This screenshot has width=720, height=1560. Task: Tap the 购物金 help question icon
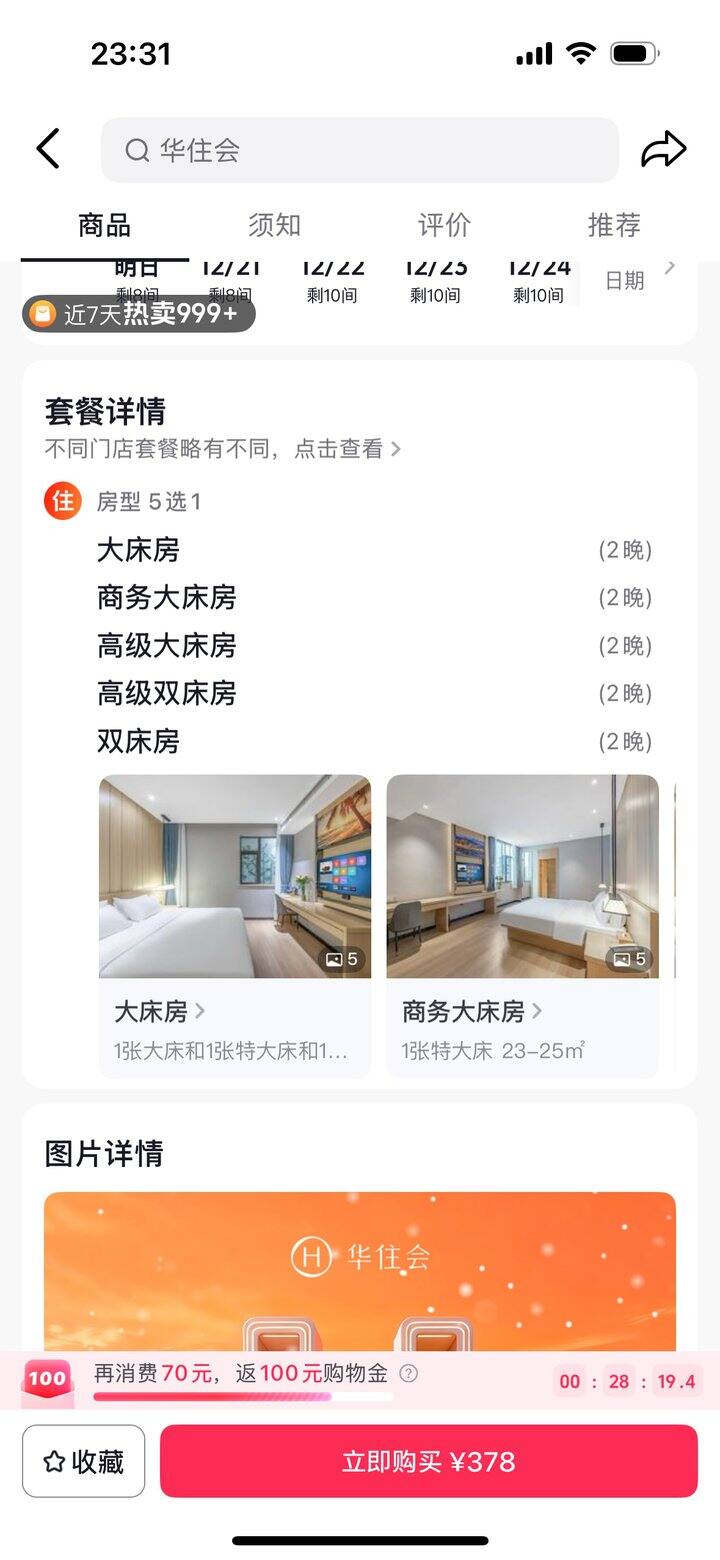click(x=408, y=1374)
